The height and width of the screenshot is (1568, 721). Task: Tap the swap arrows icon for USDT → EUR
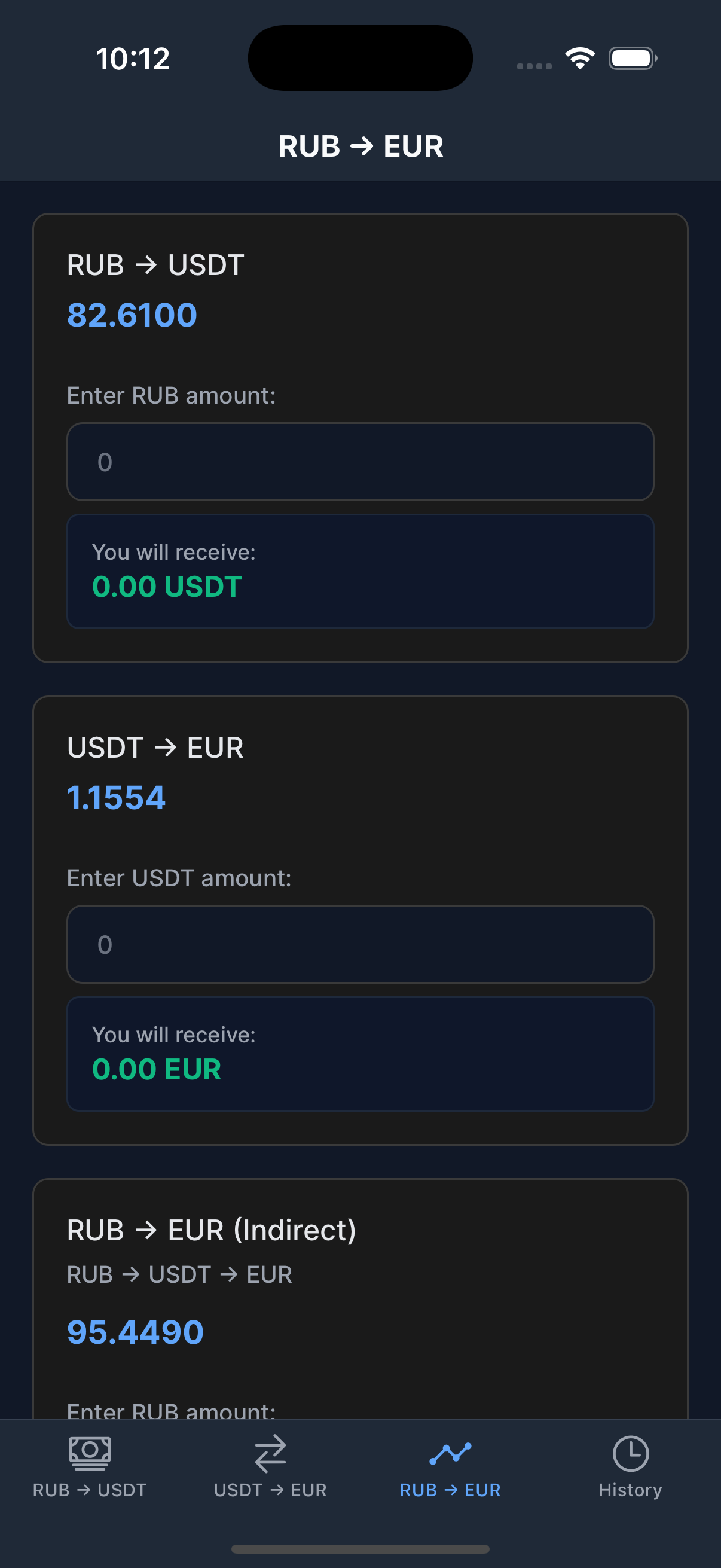tap(270, 1454)
